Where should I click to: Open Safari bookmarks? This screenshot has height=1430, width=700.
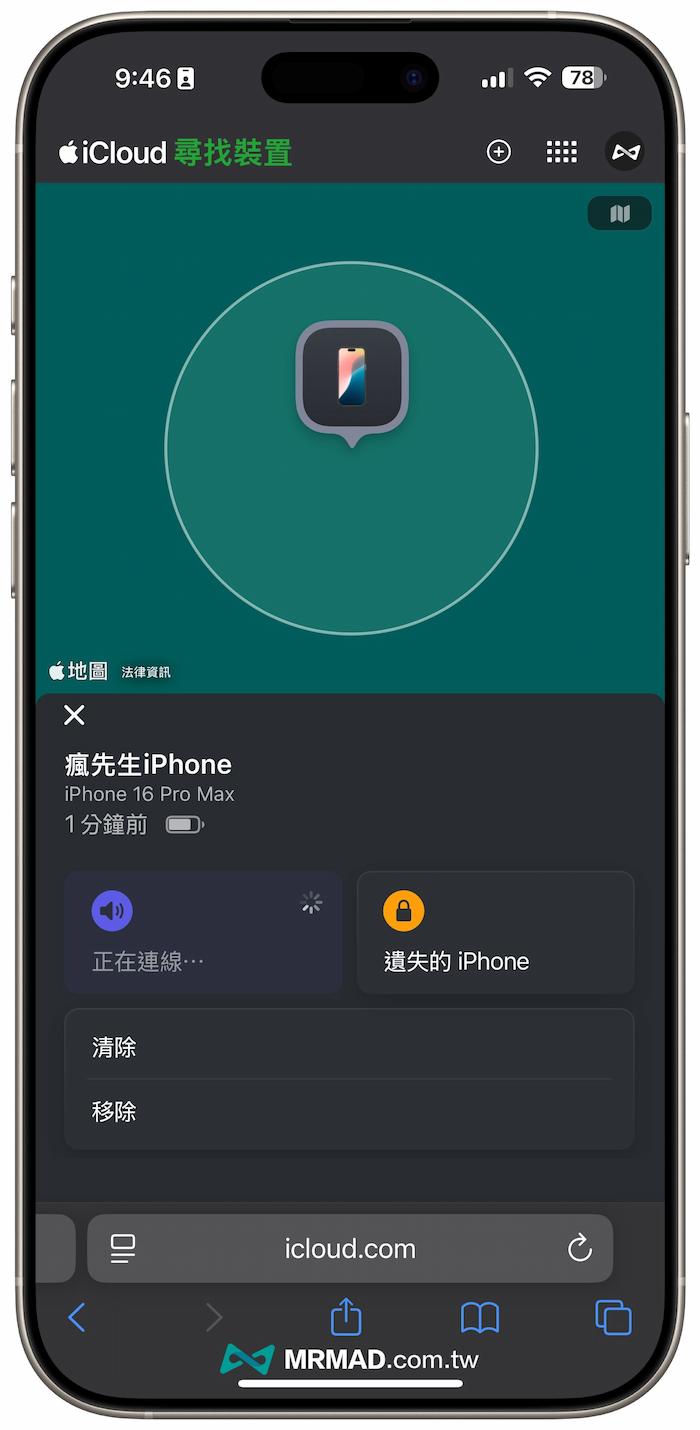pos(480,1317)
